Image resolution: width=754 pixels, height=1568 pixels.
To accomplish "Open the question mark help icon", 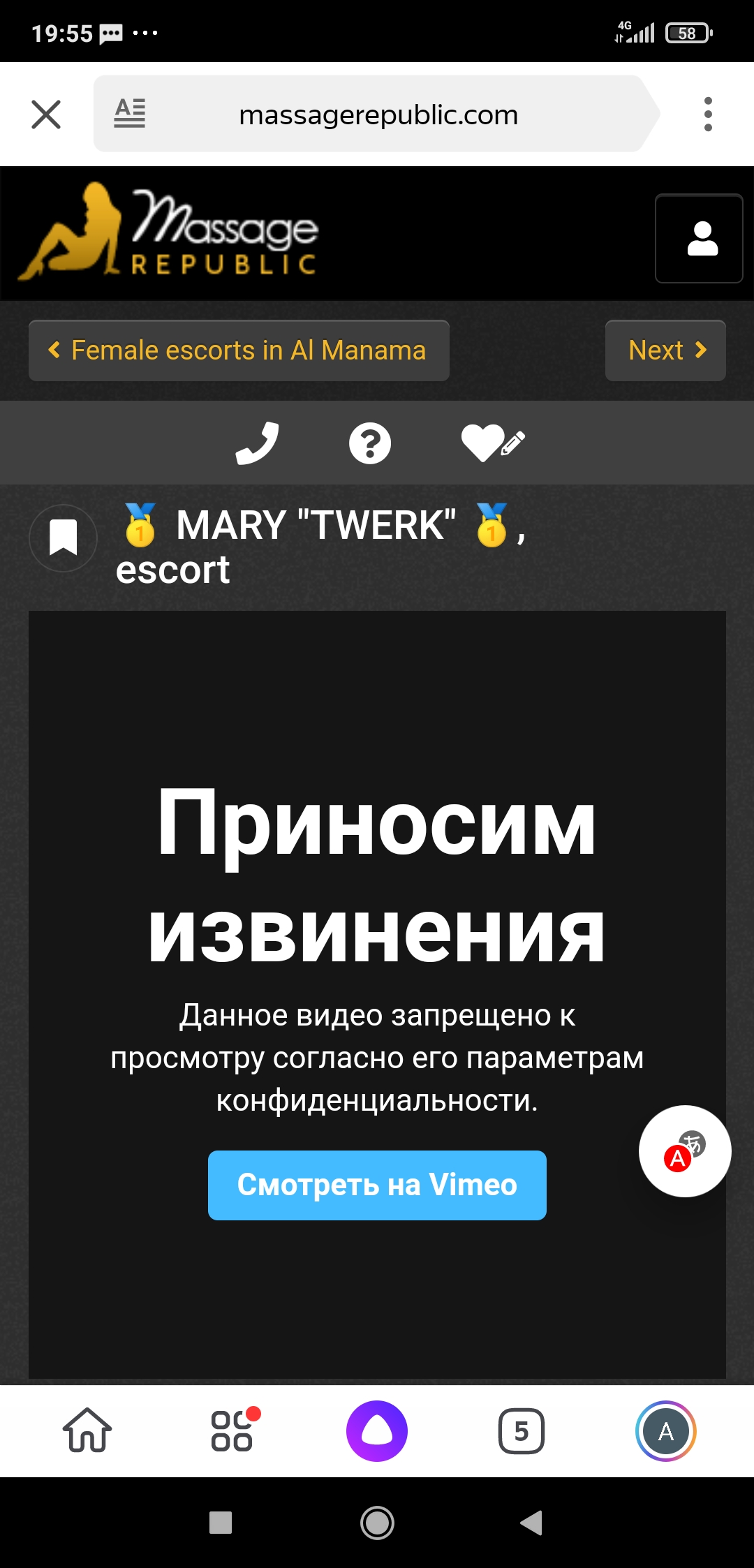I will (x=370, y=443).
